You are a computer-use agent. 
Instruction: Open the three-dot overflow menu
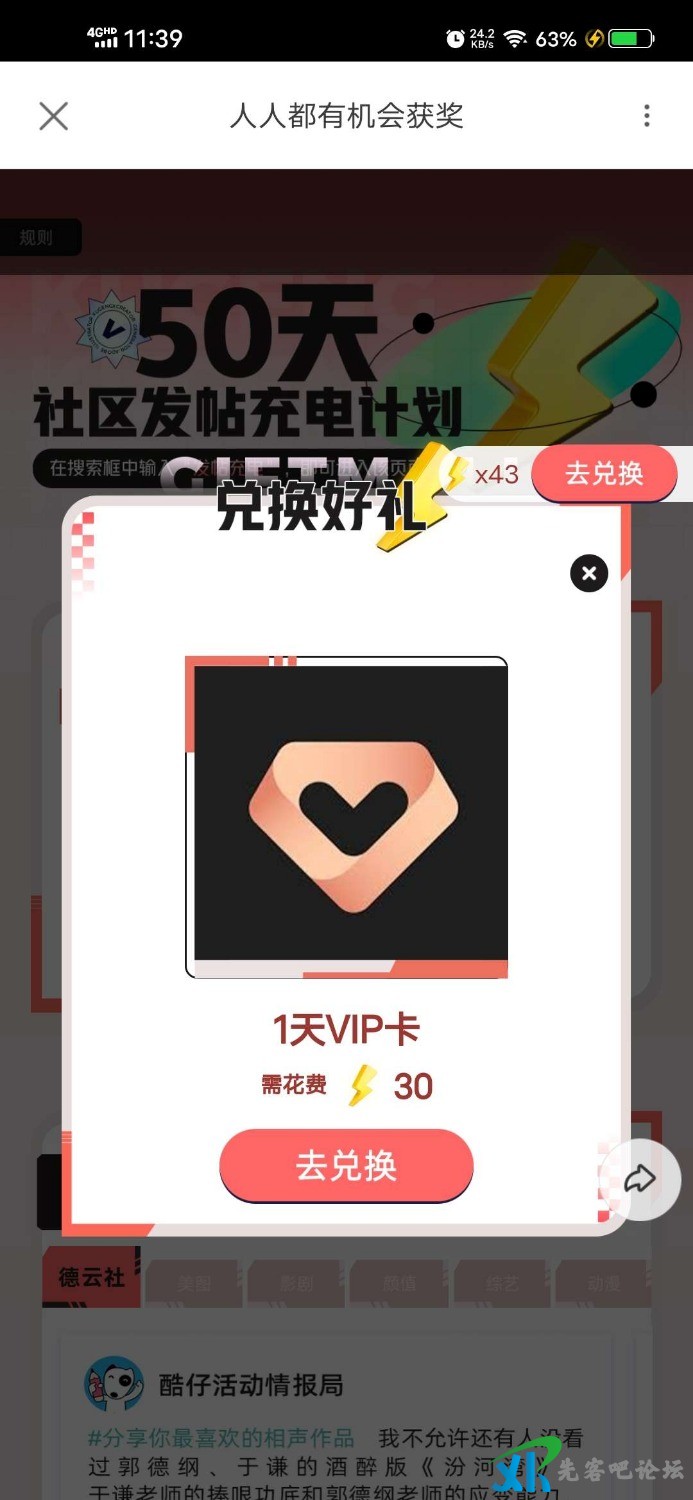pyautogui.click(x=647, y=116)
